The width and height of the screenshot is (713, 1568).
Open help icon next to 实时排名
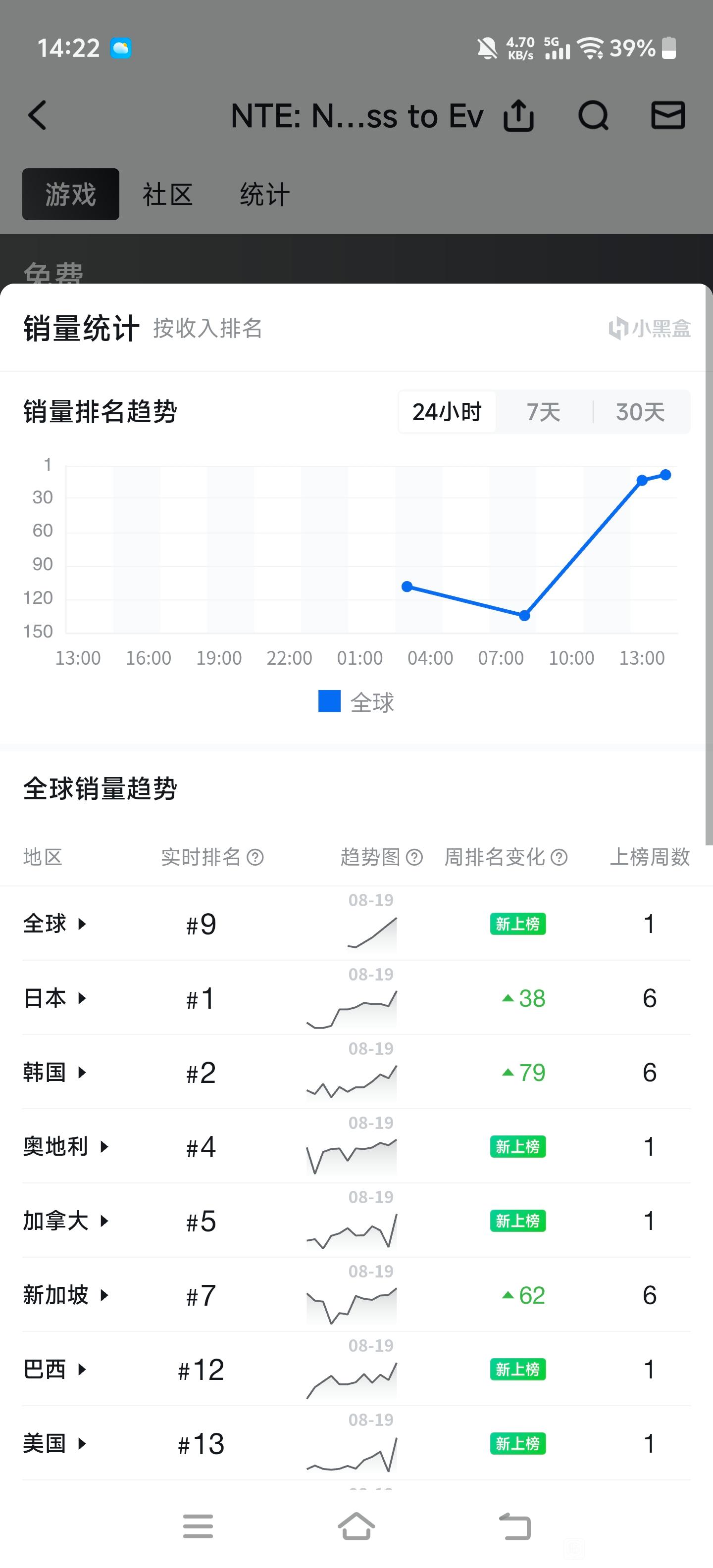255,857
